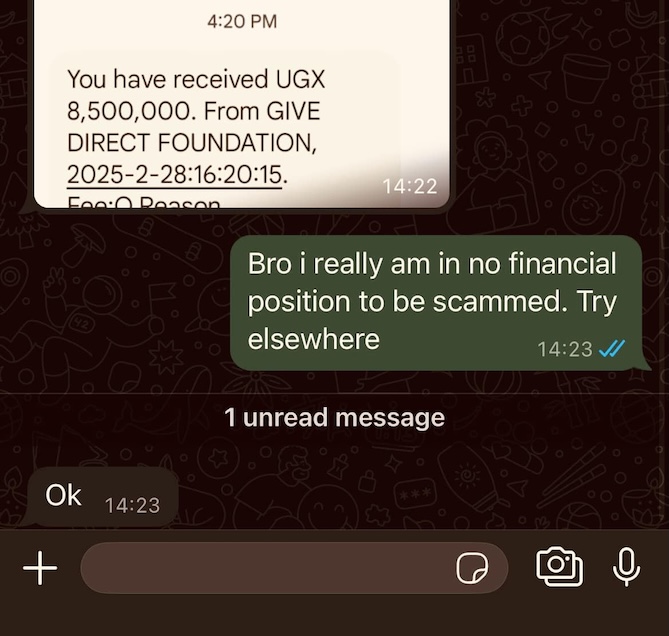Tap the microphone to record a voice message
This screenshot has height=636, width=669.
tap(626, 567)
